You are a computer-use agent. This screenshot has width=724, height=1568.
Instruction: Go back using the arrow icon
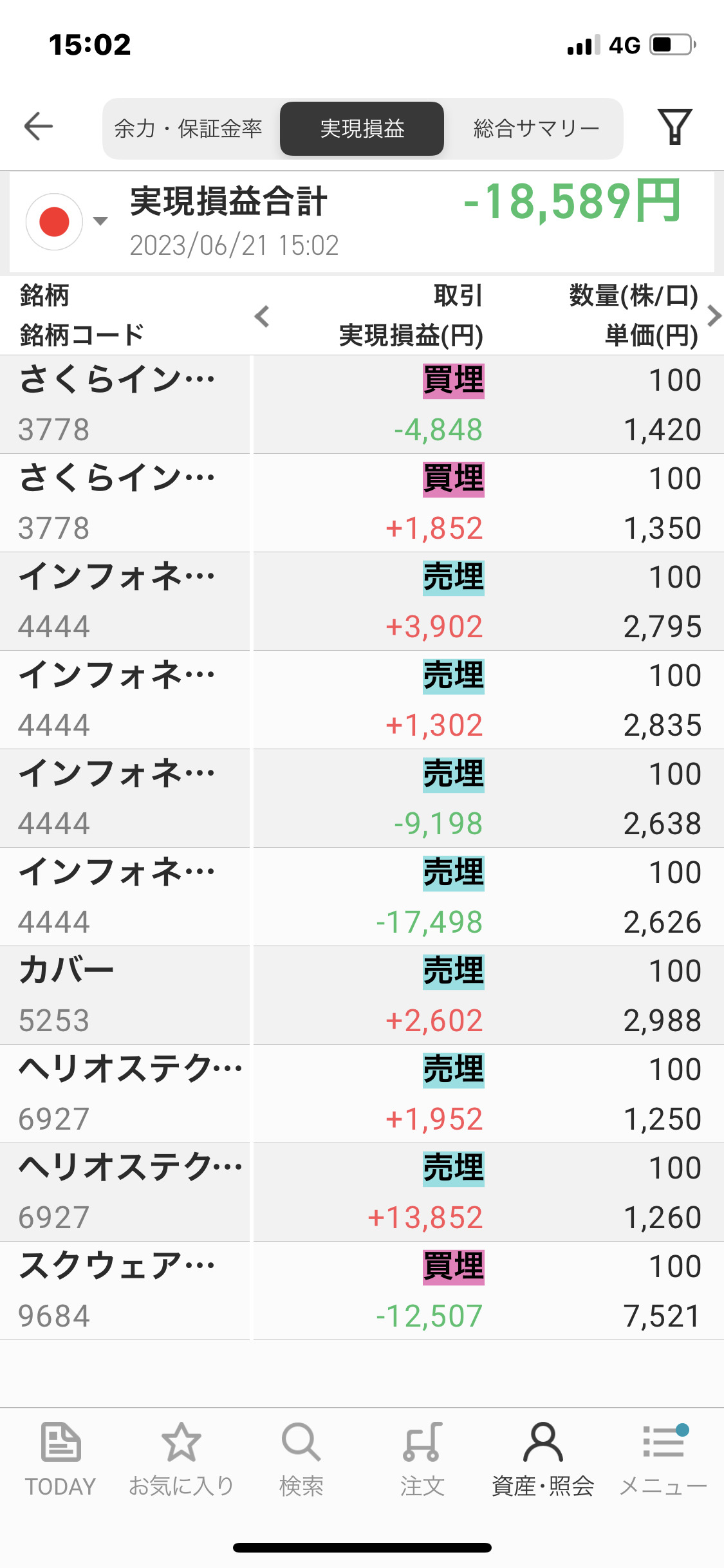pyautogui.click(x=38, y=126)
